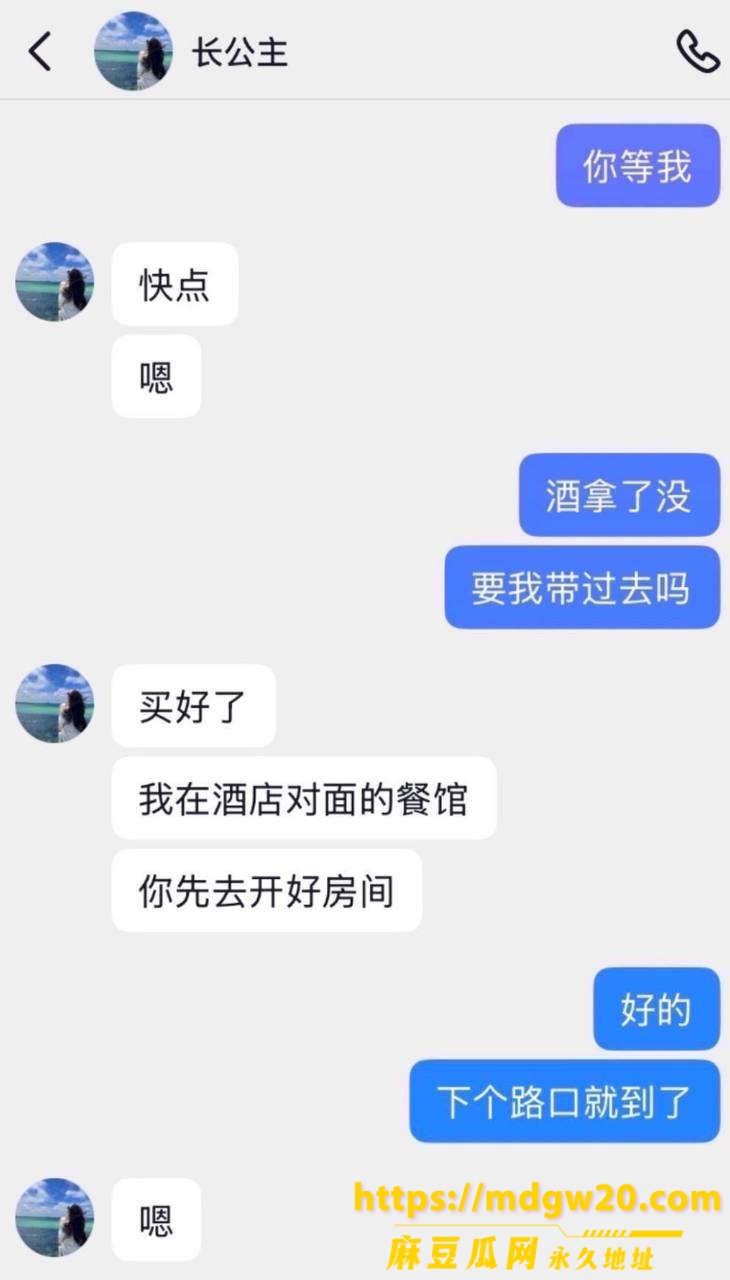Open 长公主's profile from the header avatar

(133, 51)
